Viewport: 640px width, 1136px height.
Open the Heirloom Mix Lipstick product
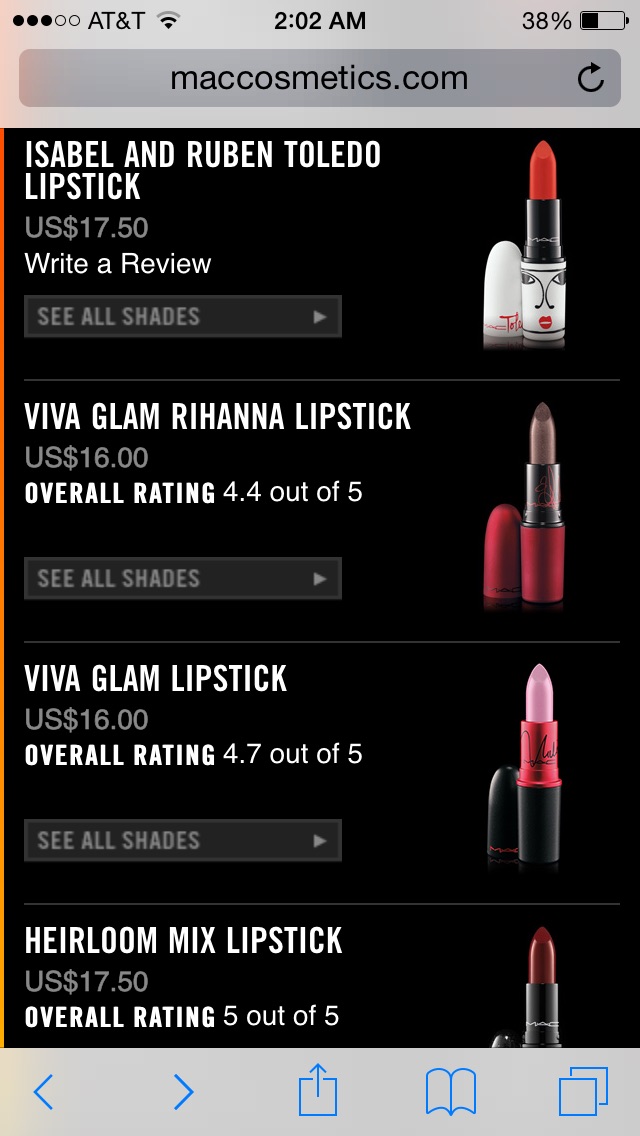(x=184, y=941)
